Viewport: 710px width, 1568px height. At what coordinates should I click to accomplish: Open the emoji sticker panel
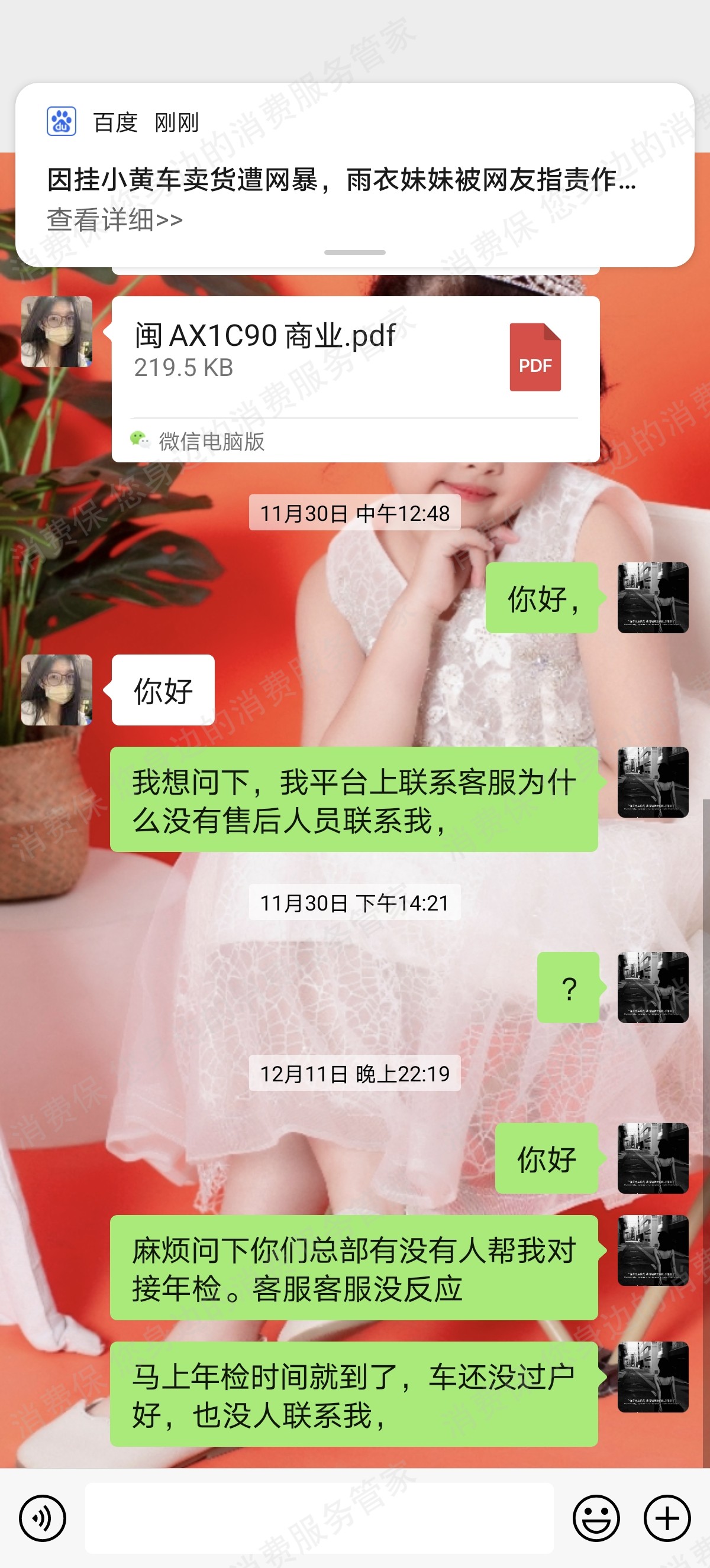[x=596, y=1518]
